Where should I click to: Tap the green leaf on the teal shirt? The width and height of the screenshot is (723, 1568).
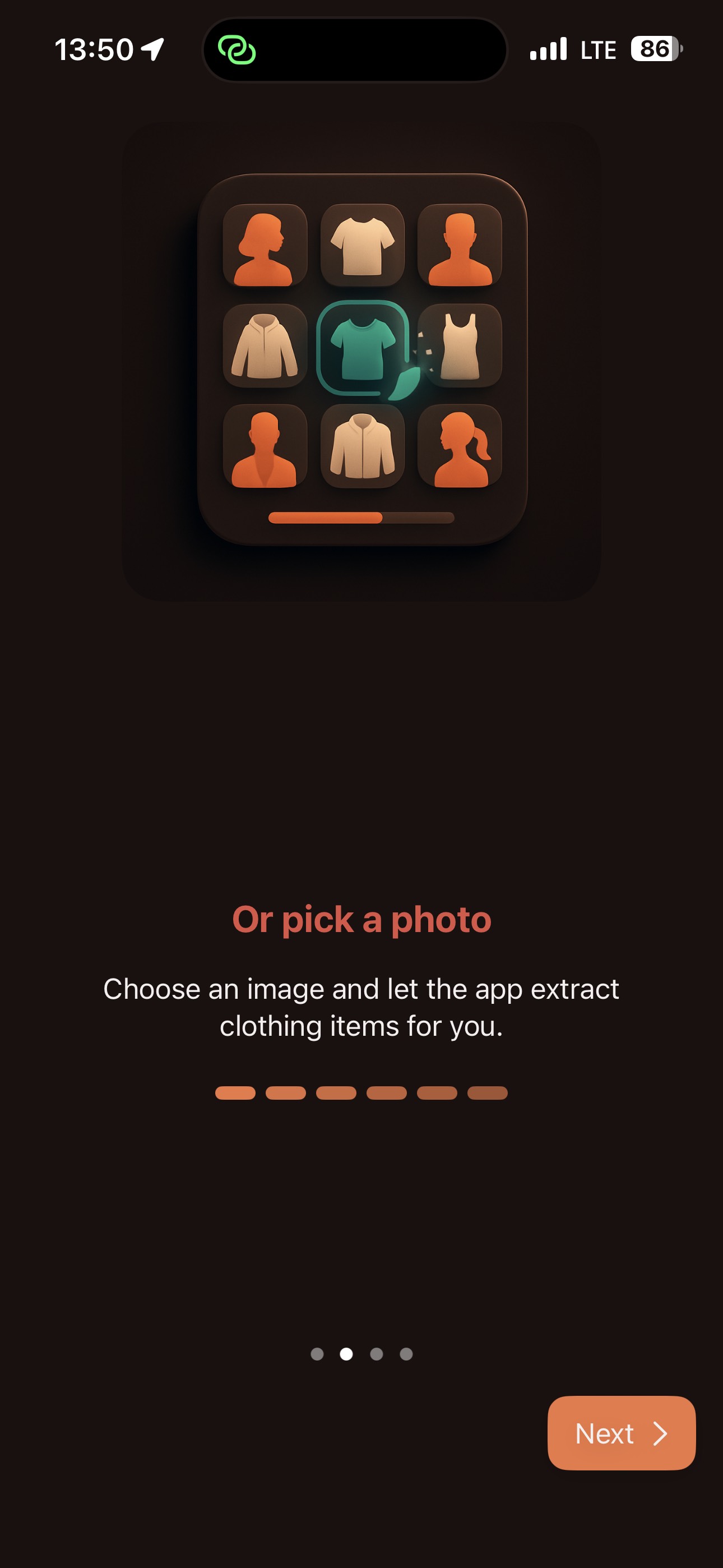[x=404, y=384]
